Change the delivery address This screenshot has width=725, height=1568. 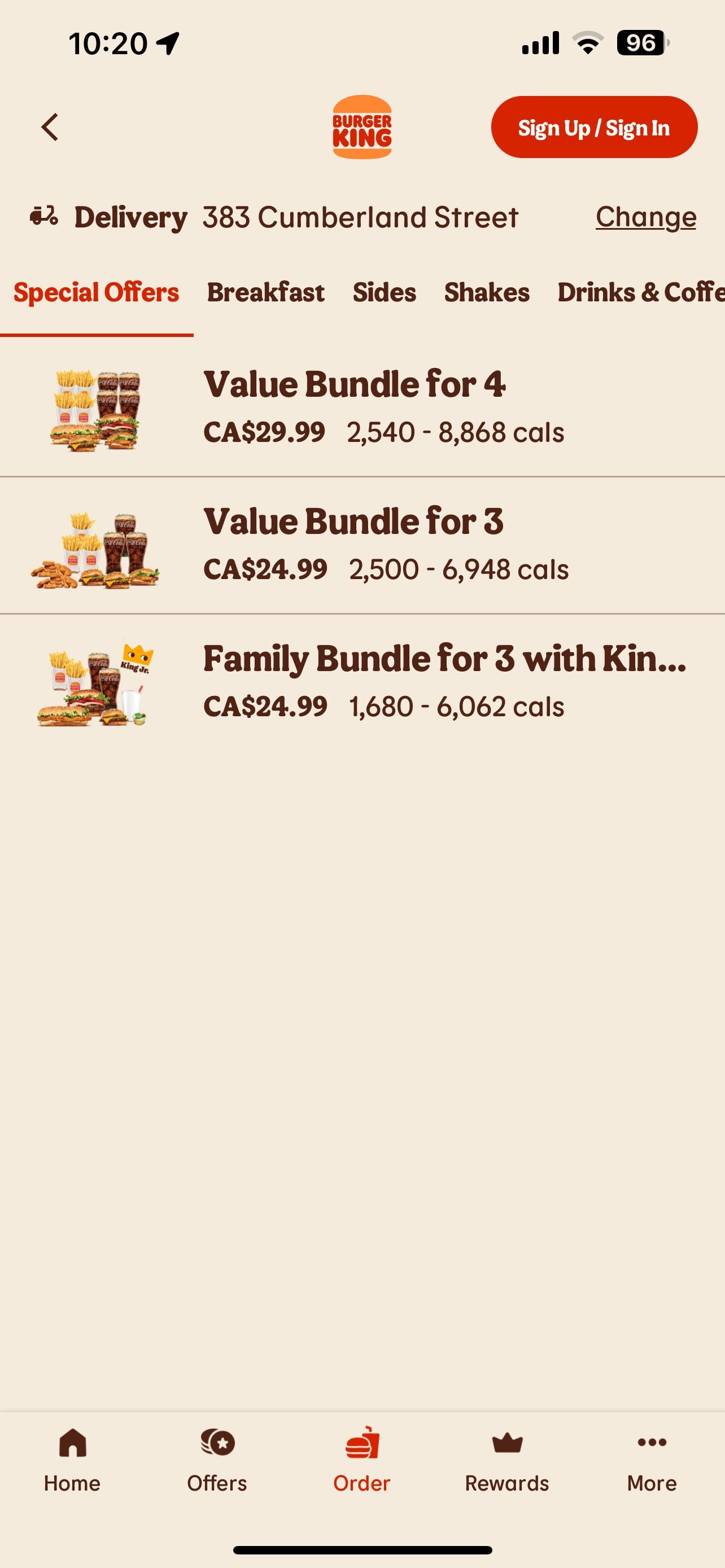645,217
